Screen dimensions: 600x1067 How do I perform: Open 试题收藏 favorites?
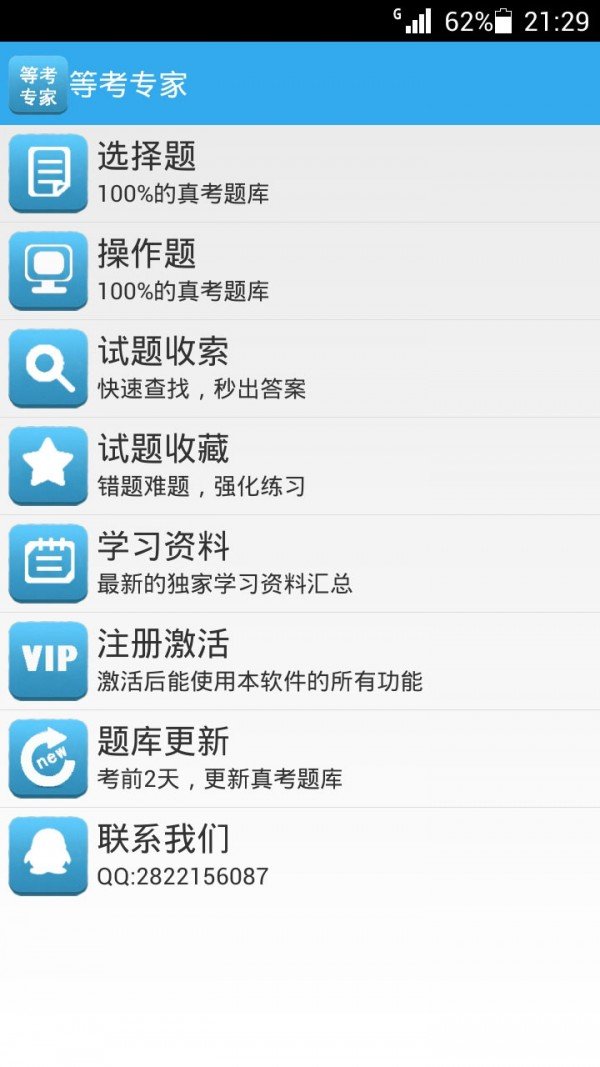[x=300, y=466]
